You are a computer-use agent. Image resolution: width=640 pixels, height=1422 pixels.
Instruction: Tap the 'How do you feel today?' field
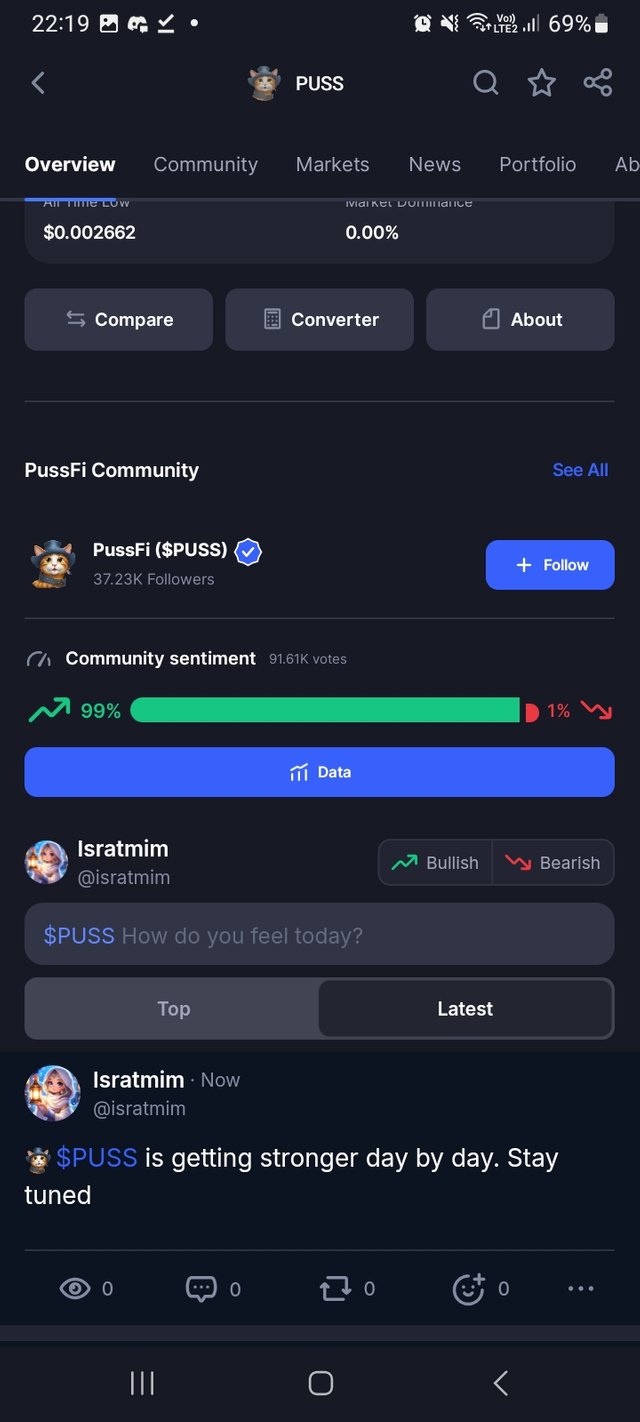[x=319, y=935]
